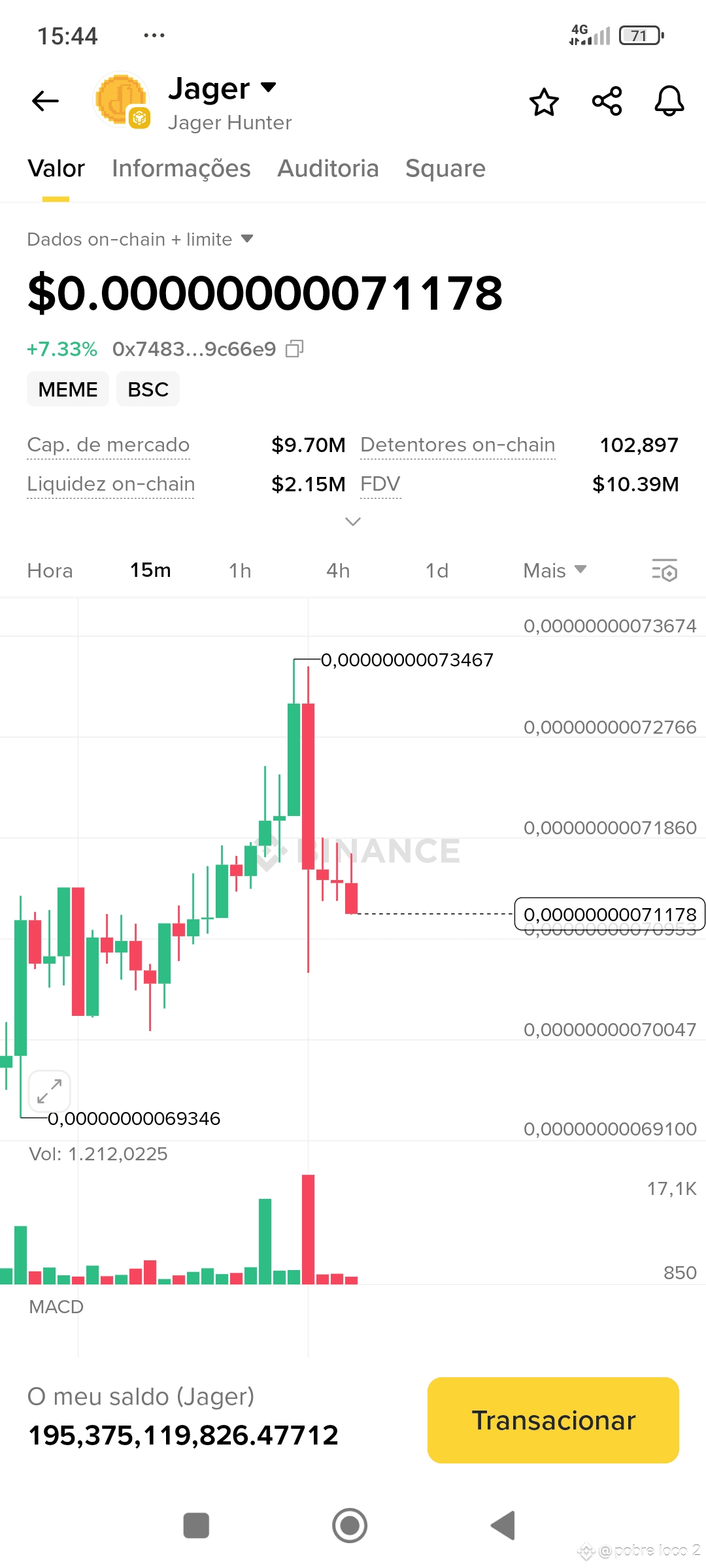Select the 1d chart interval
706x1568 pixels.
[x=437, y=570]
